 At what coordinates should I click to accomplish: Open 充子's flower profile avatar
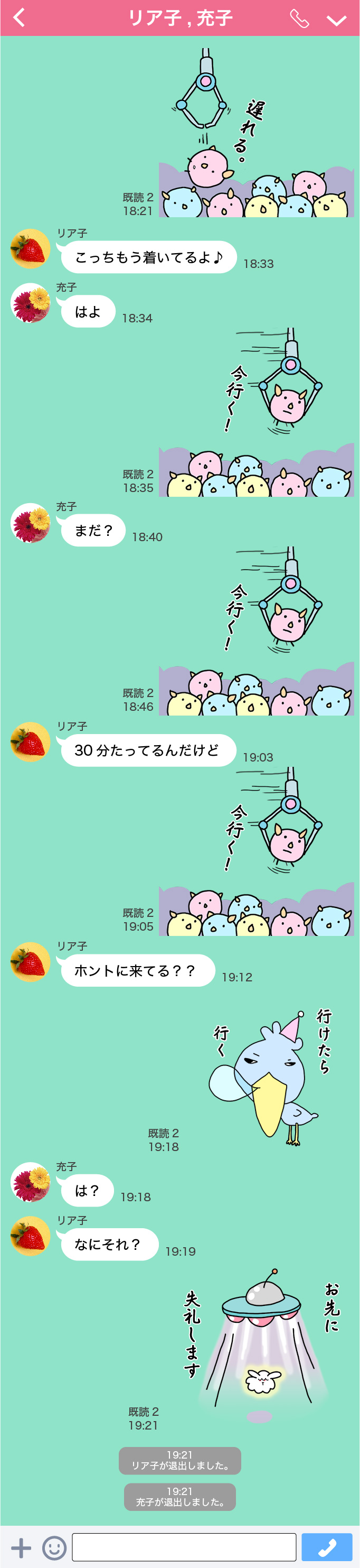[x=31, y=302]
